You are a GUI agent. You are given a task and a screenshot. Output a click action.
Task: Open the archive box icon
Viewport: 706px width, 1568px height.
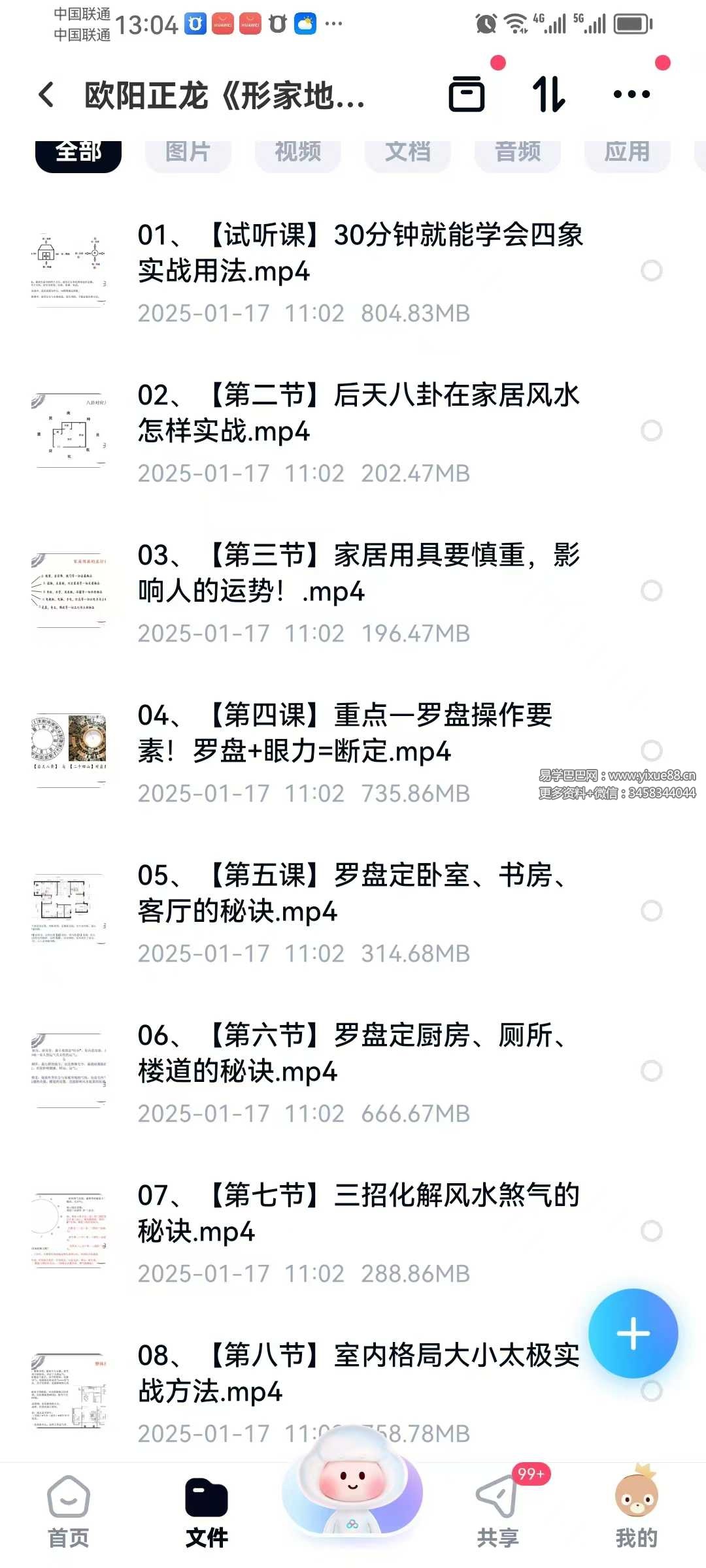467,95
